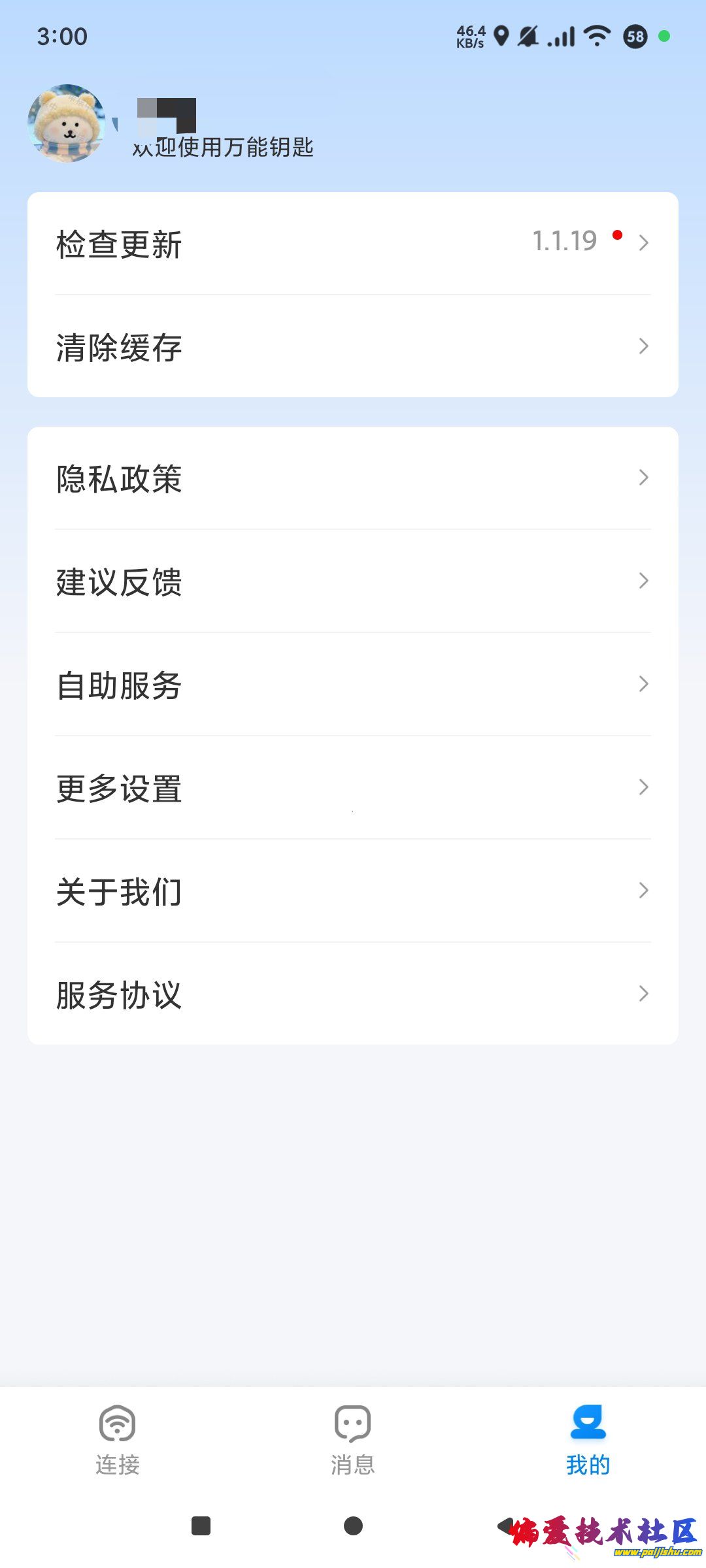Open 建议反馈 feedback page
706x1568 pixels.
coord(353,581)
